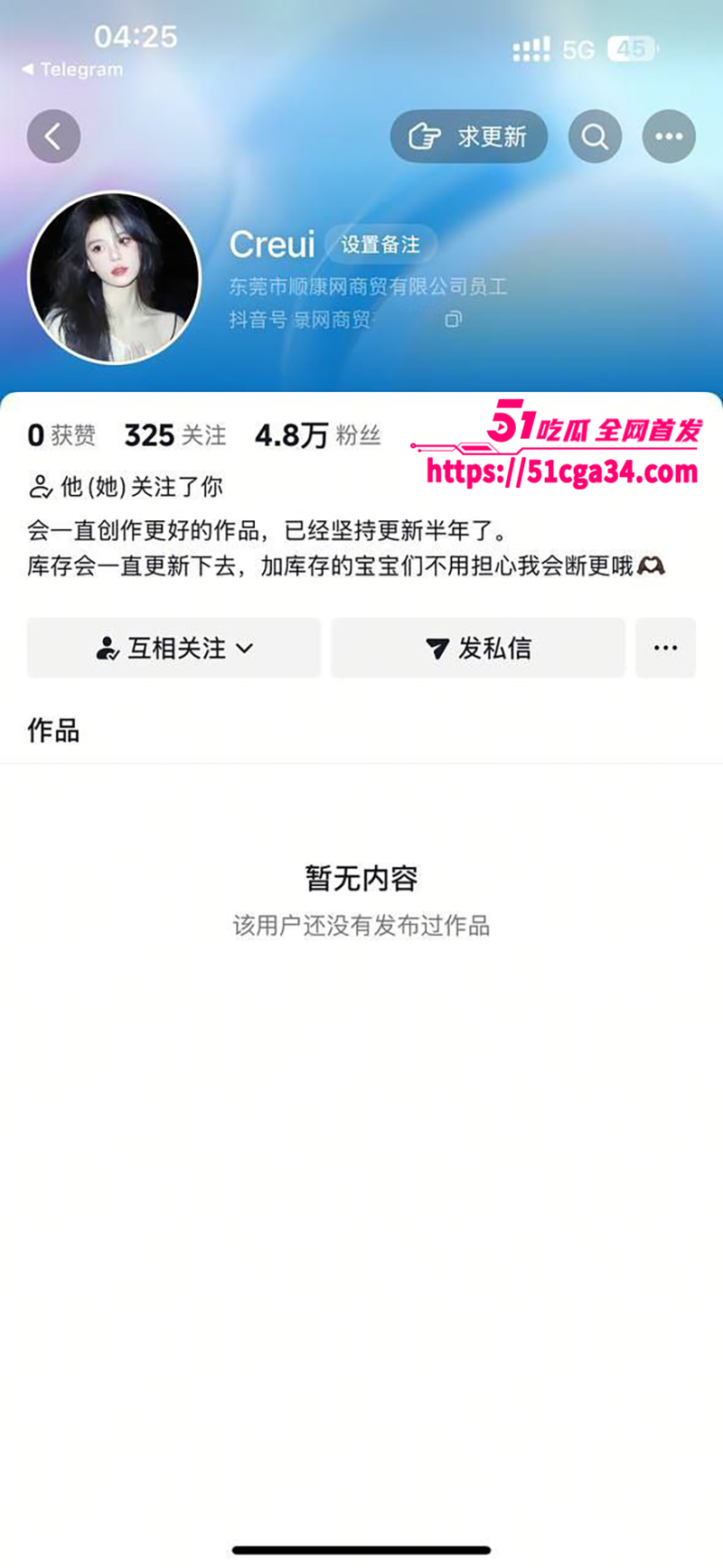Open the more options icon top right

668,136
